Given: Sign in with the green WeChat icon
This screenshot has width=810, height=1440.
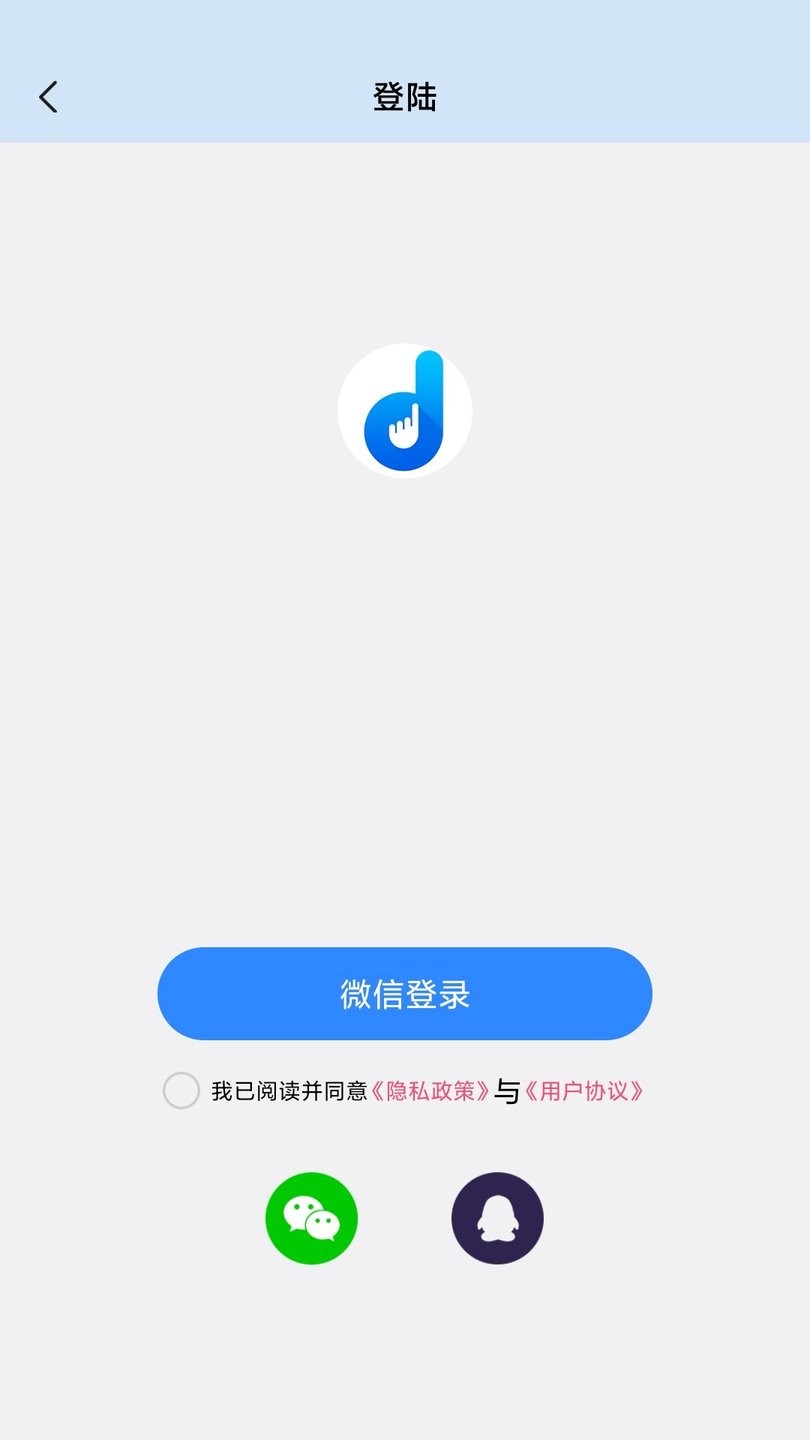Looking at the screenshot, I should click(x=311, y=1218).
